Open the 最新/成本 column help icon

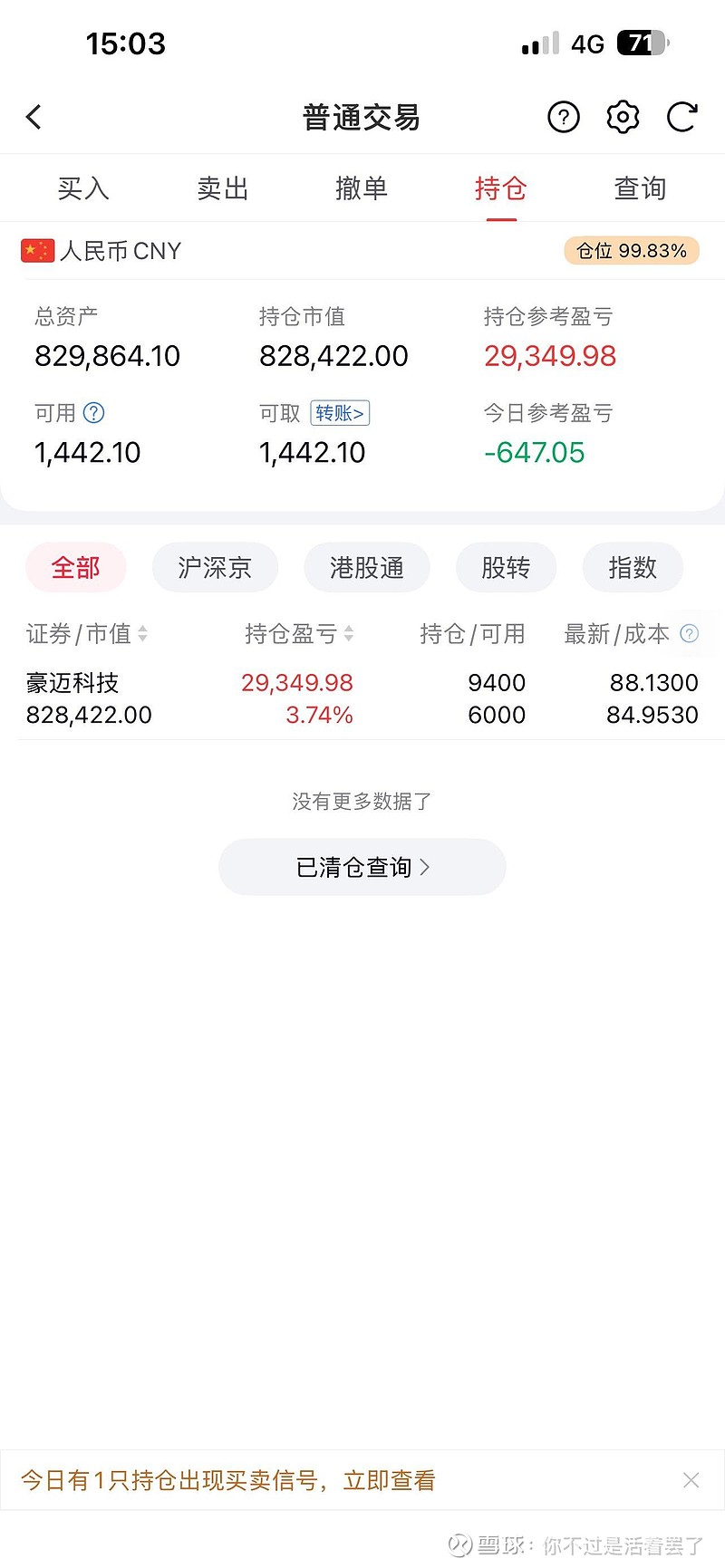689,634
